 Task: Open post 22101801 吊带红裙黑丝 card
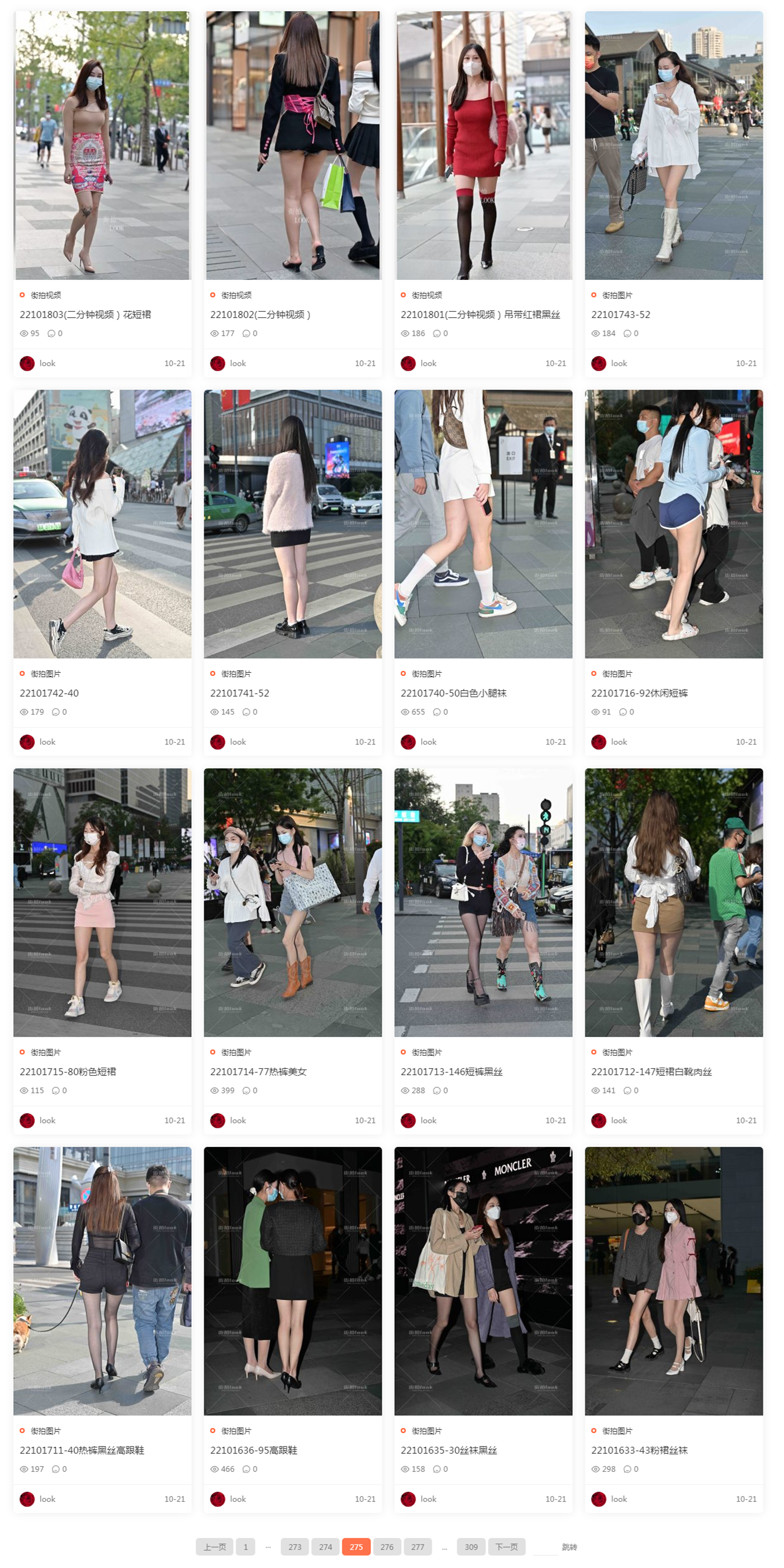pos(480,314)
